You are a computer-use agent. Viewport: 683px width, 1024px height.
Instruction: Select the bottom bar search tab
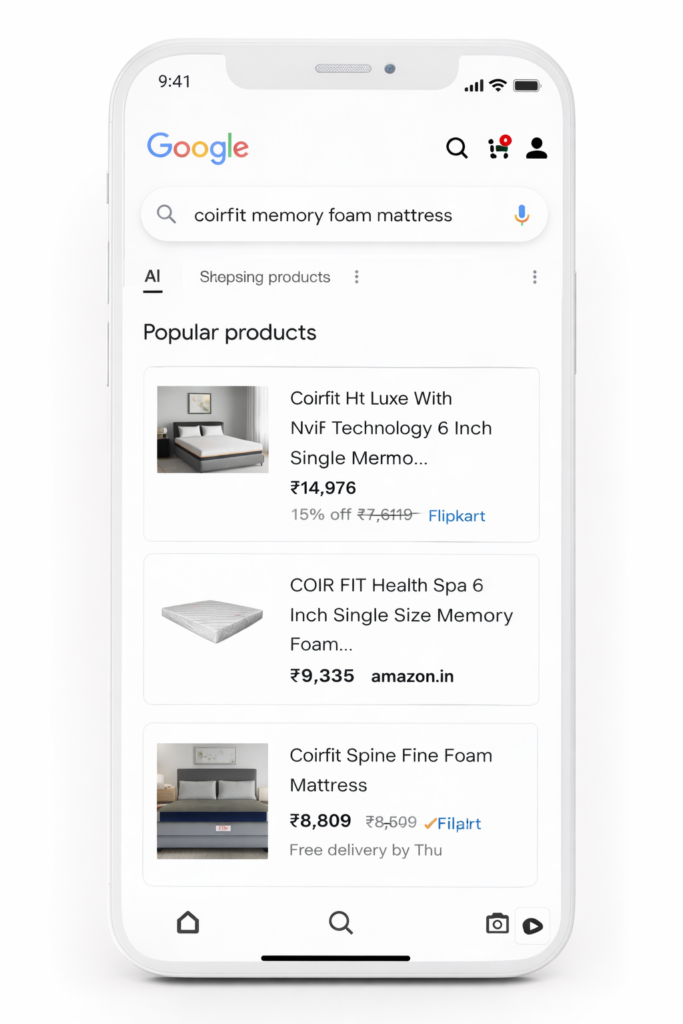tap(341, 922)
